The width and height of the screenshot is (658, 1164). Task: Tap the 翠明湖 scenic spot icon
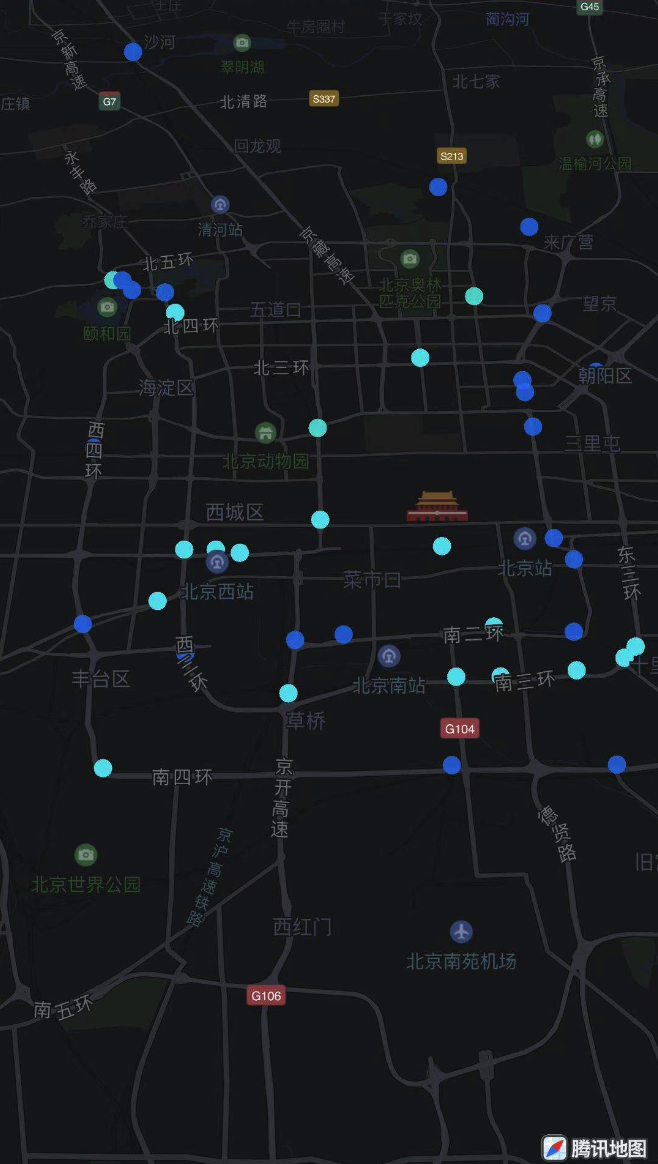[242, 42]
